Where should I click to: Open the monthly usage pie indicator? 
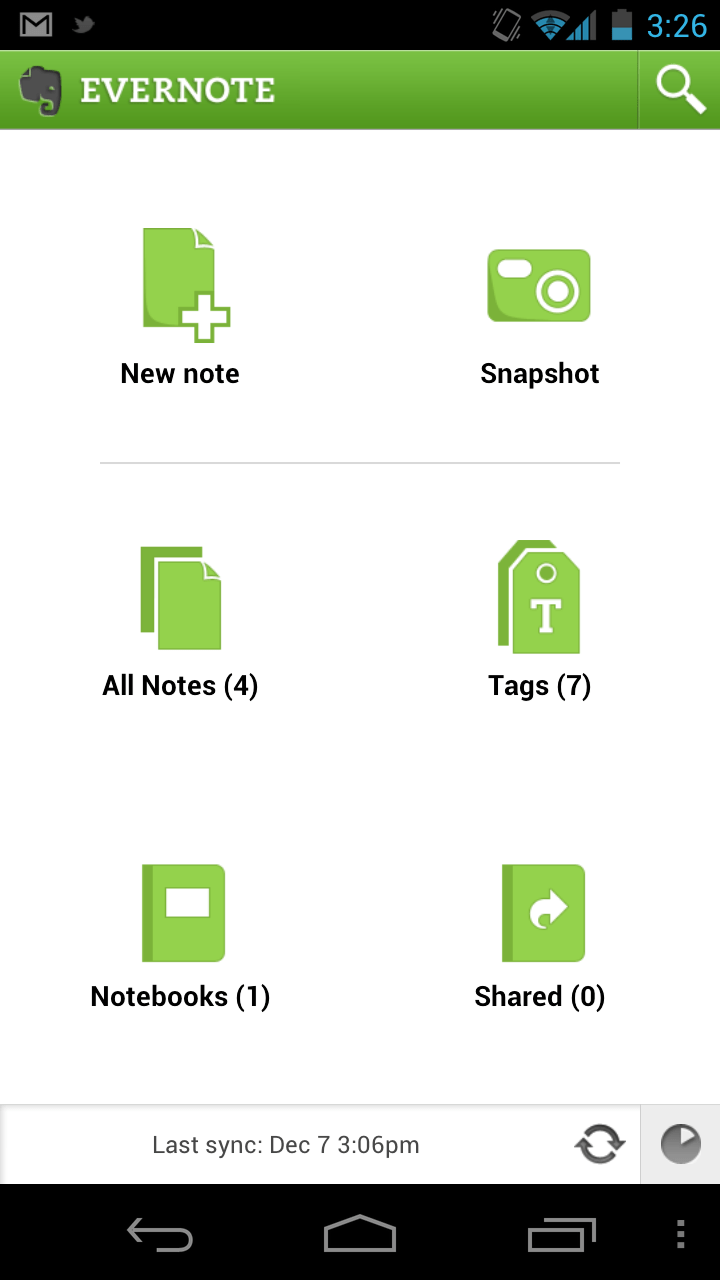(x=679, y=1144)
